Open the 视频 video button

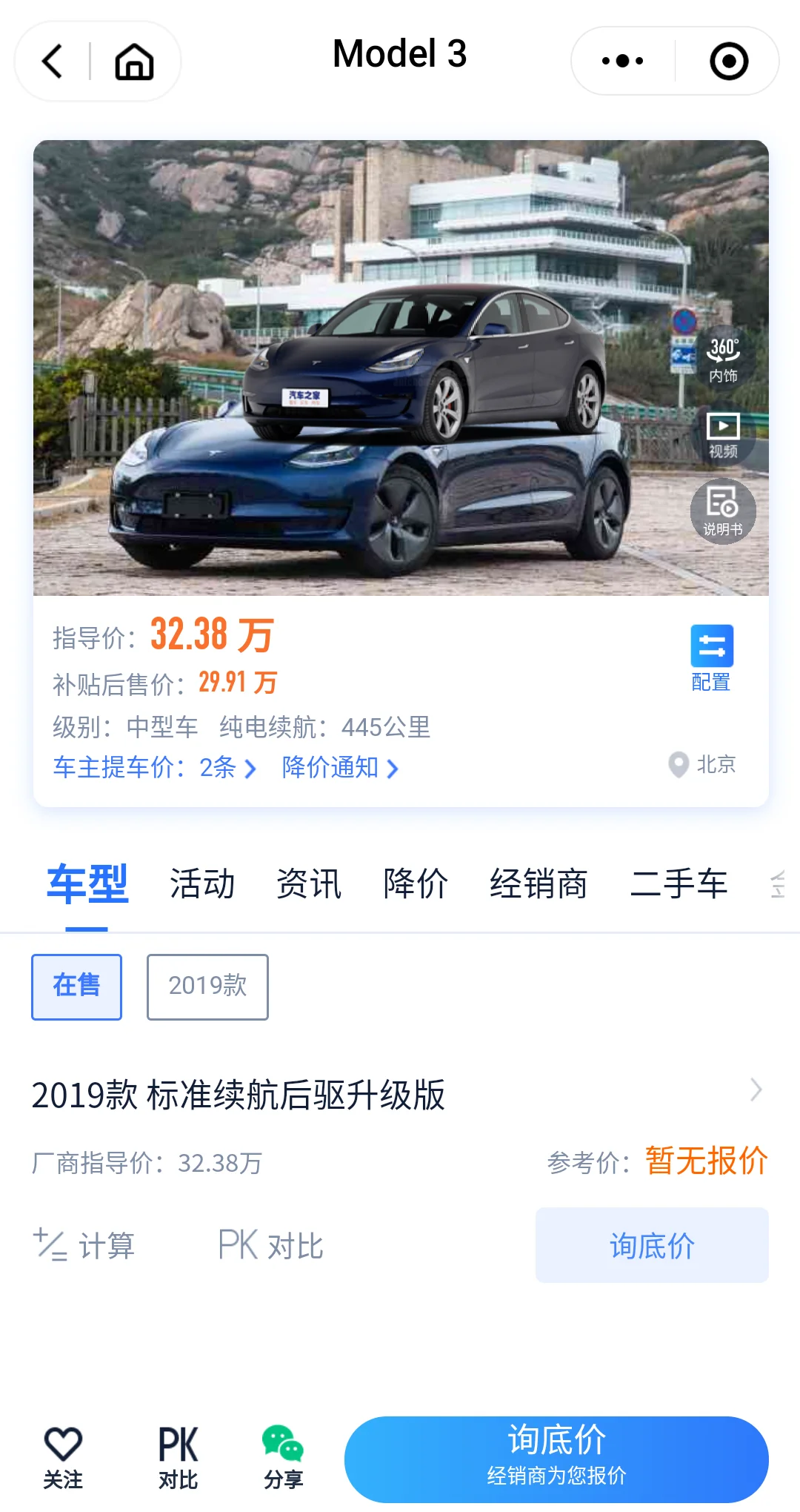coord(723,435)
